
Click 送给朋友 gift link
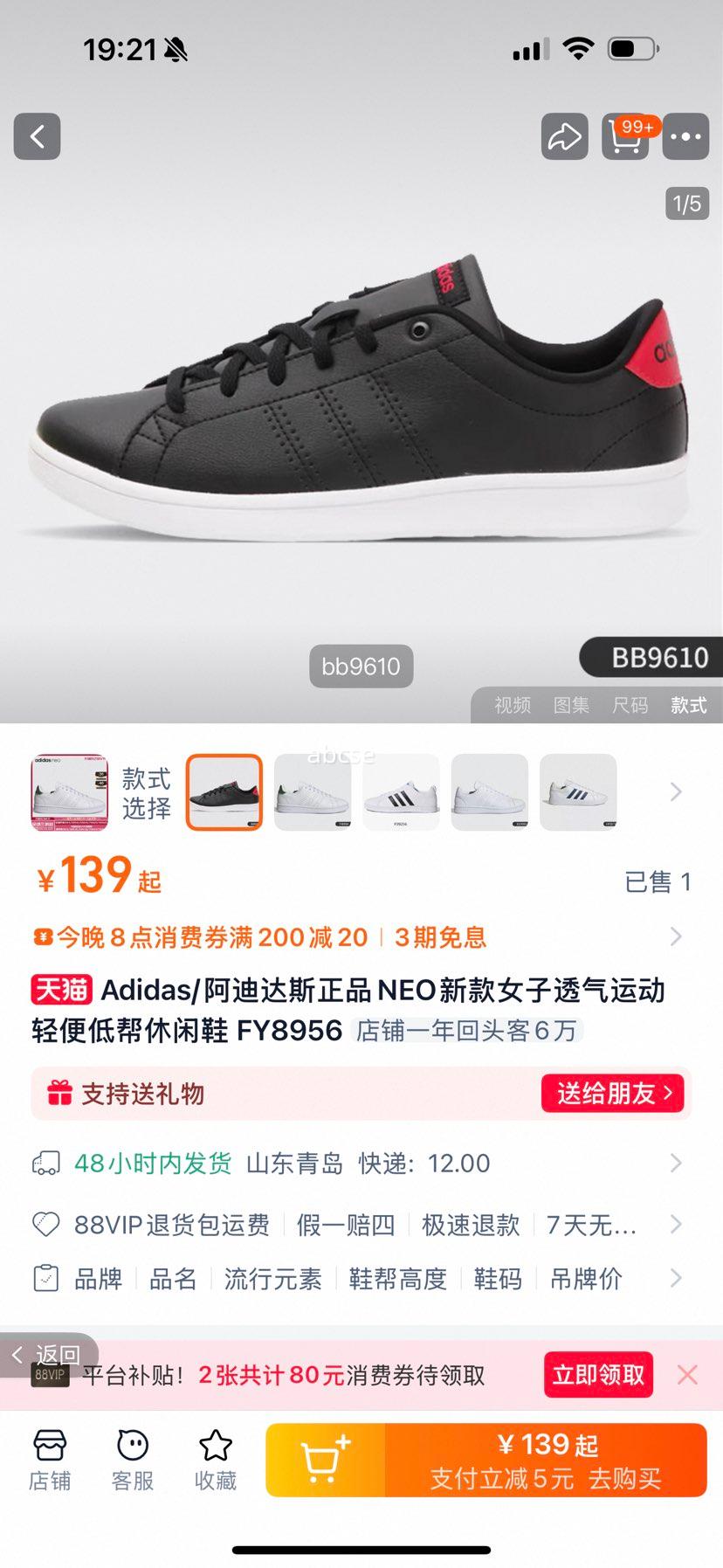613,1093
